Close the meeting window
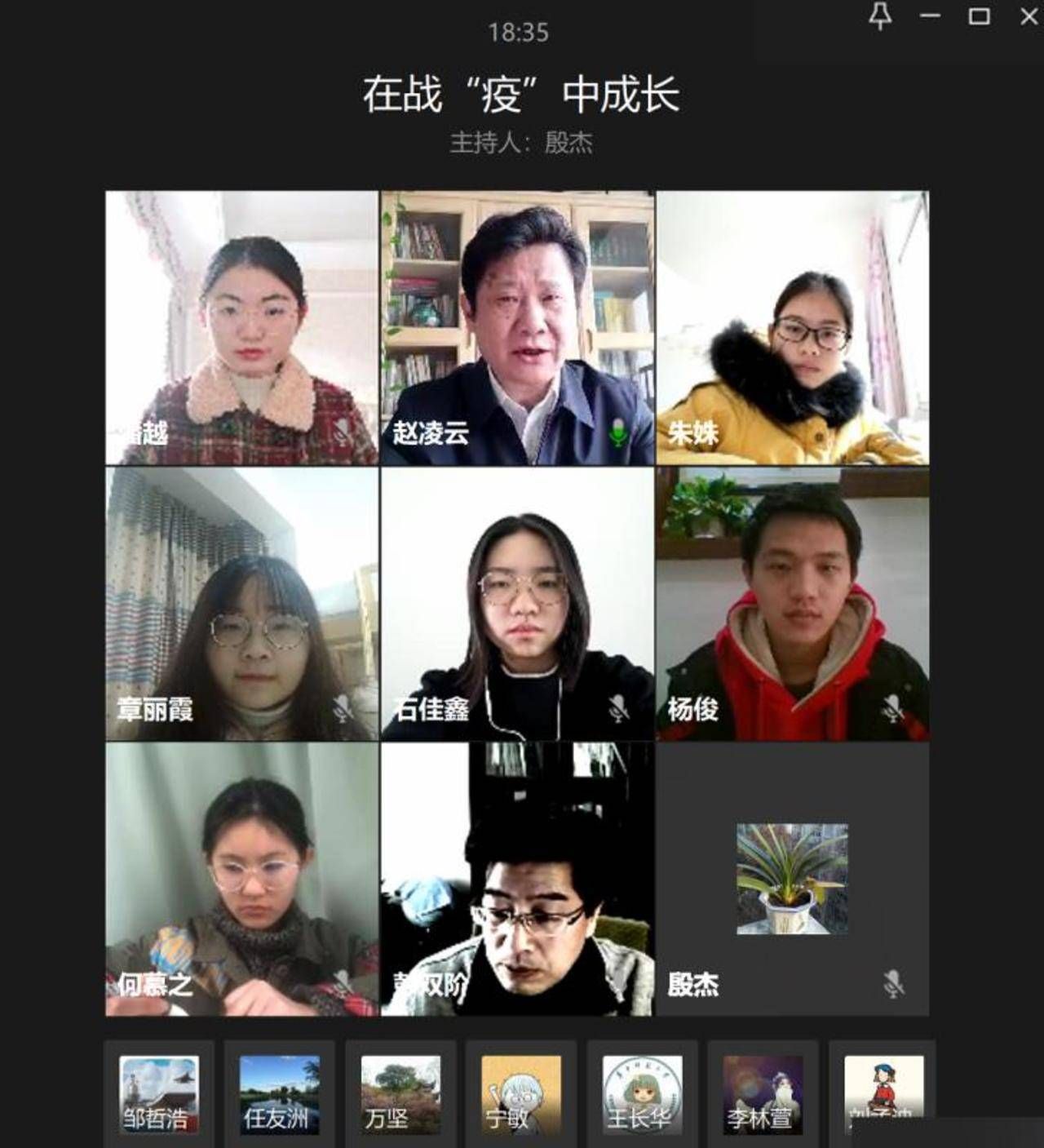The height and width of the screenshot is (1148, 1044). (1029, 16)
